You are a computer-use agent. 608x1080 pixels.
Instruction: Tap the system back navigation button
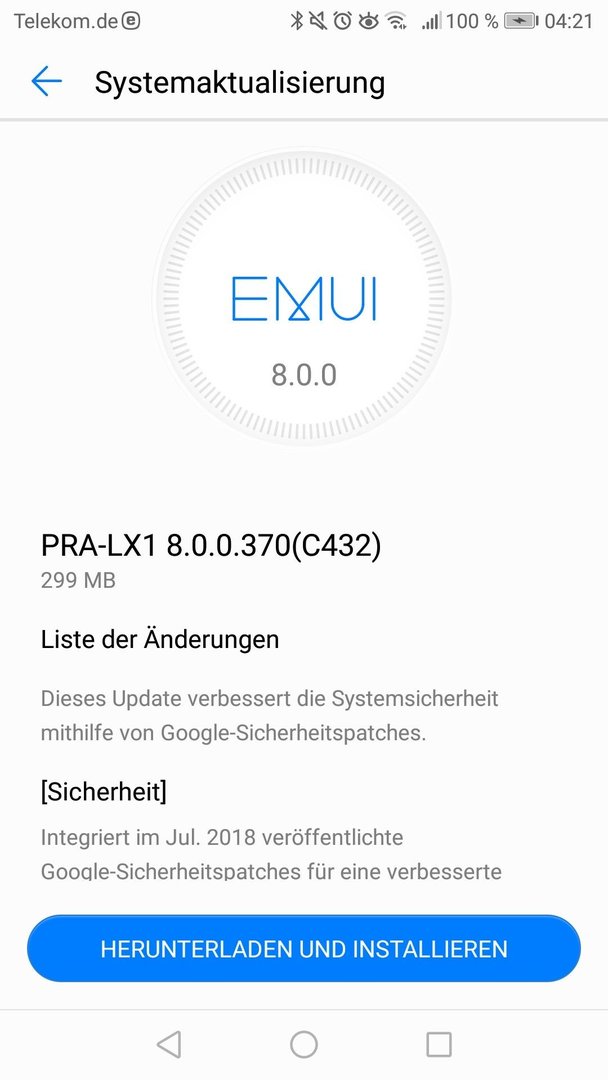click(x=169, y=1044)
